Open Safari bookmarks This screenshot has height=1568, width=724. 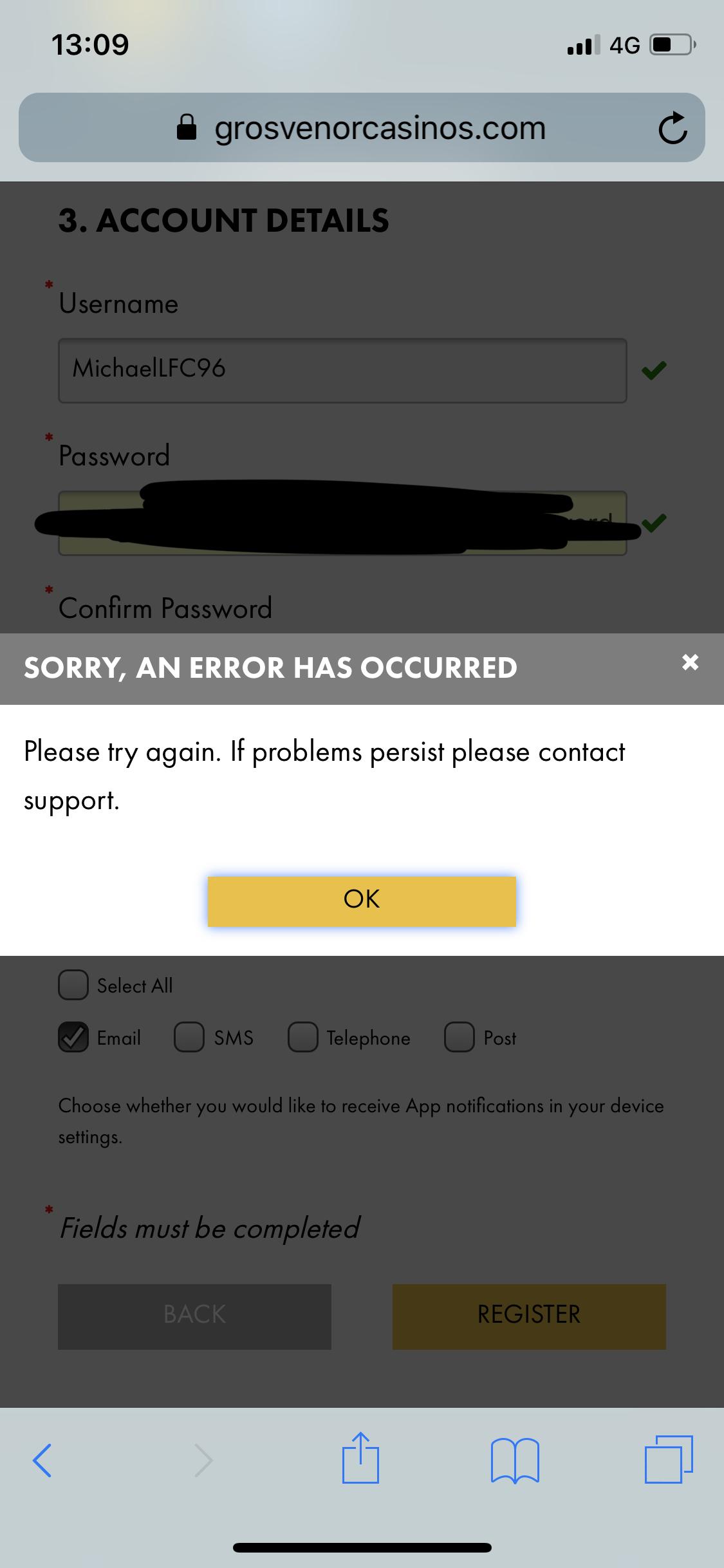(x=515, y=1460)
